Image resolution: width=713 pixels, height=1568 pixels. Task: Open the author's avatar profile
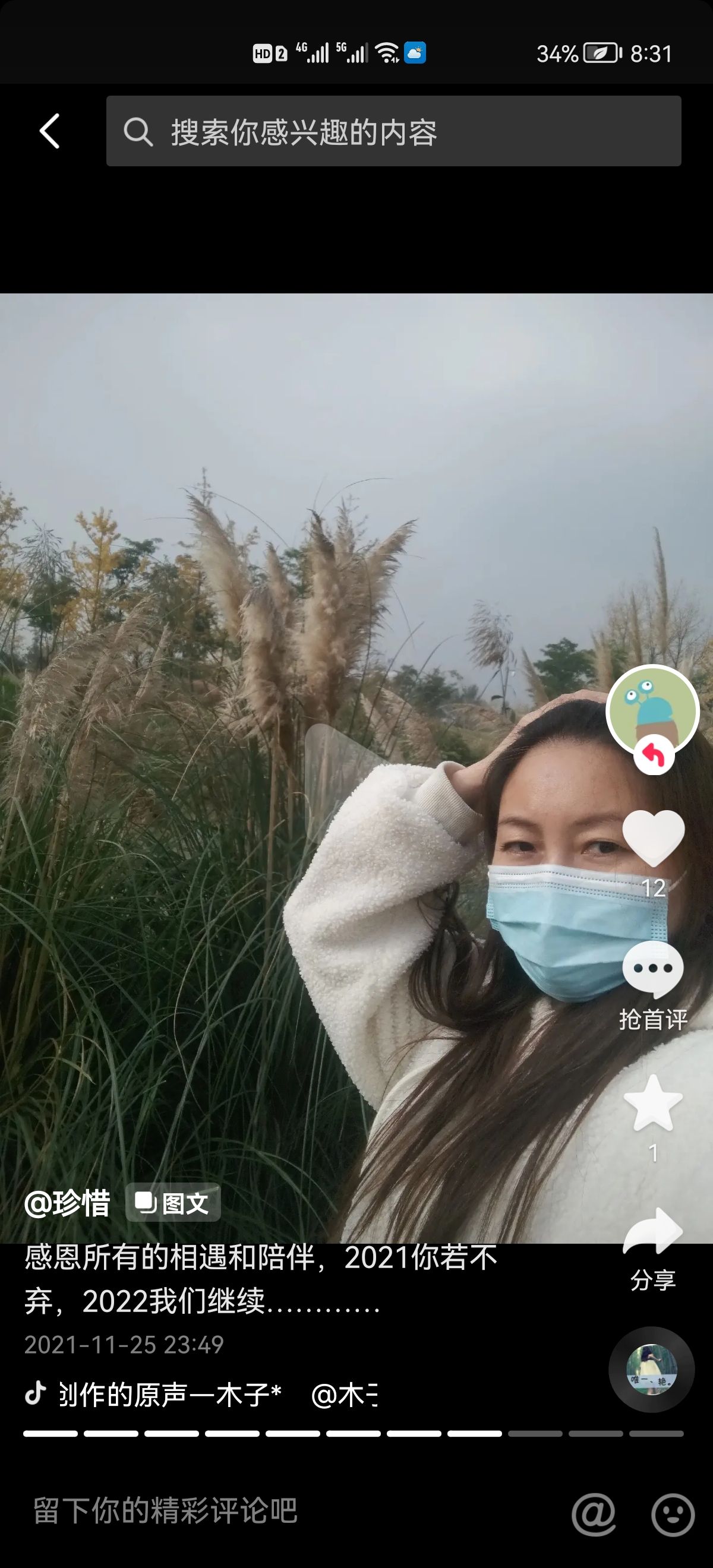[652, 710]
